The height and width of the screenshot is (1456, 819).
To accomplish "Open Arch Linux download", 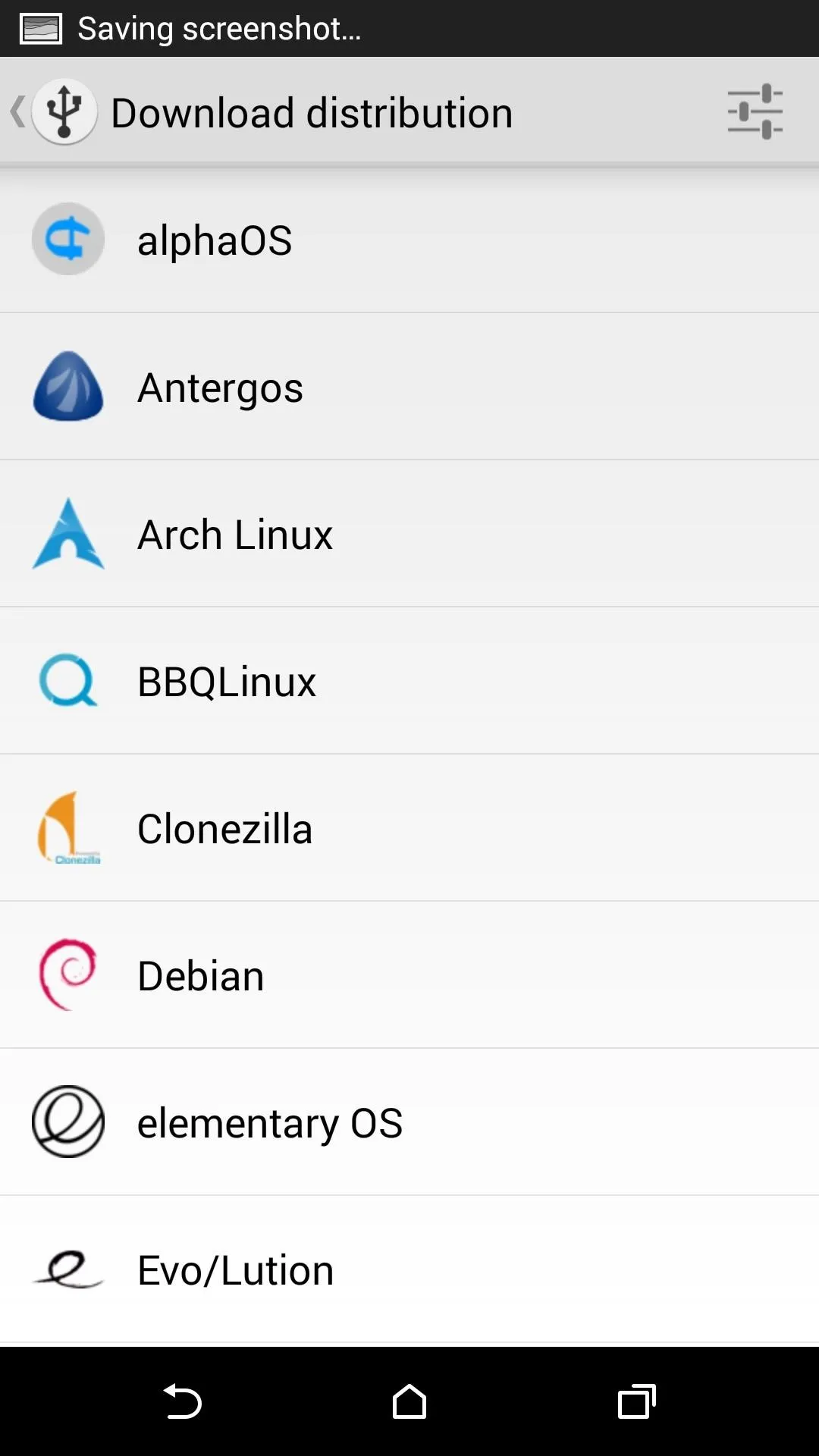I will click(409, 534).
